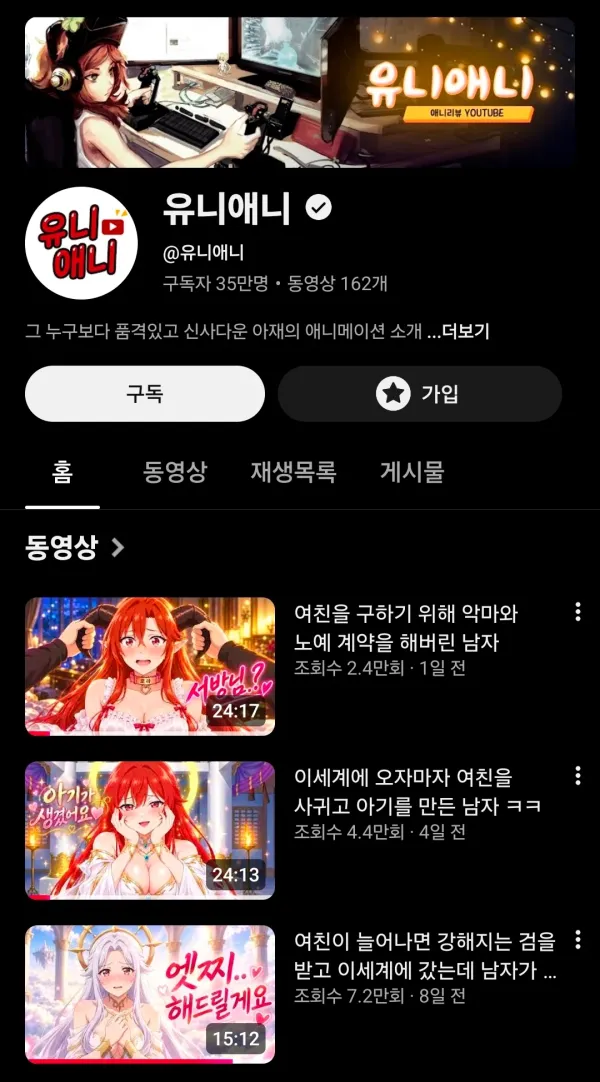600x1082 pixels.
Task: Open options for the 아기를 만든 남자 video
Action: pyautogui.click(x=578, y=776)
